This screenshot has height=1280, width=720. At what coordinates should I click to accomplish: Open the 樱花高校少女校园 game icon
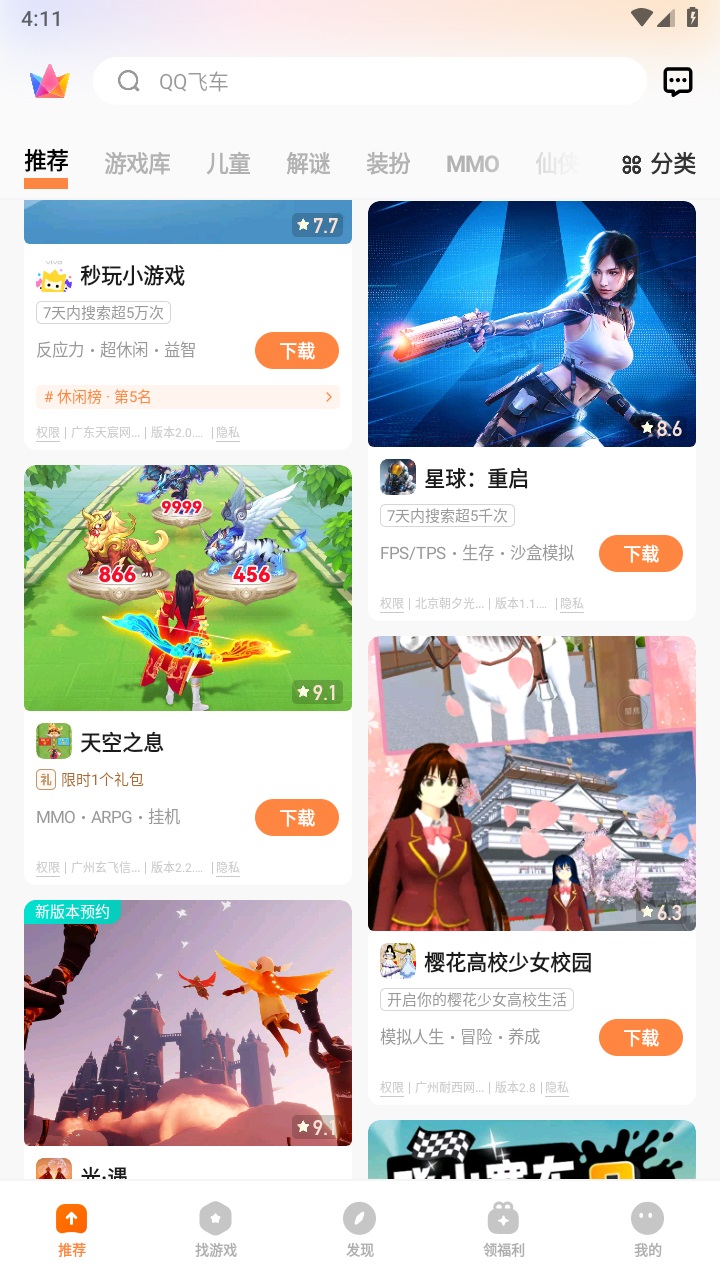coord(398,960)
